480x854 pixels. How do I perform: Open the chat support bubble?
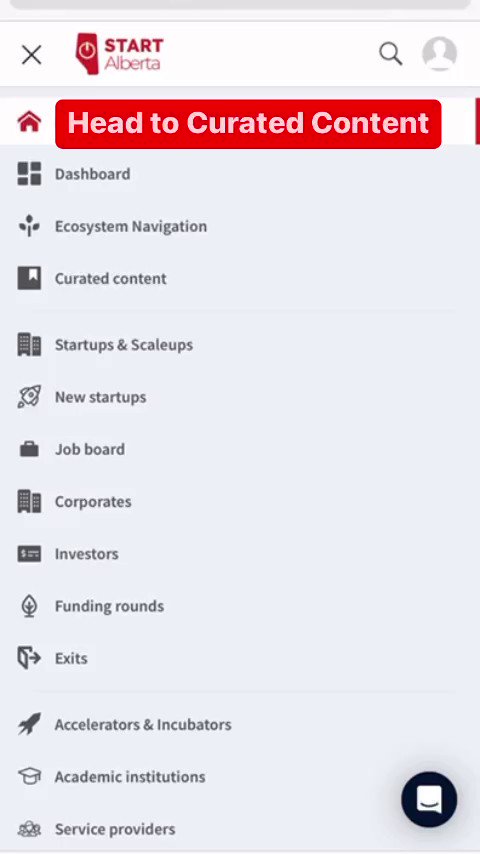[x=429, y=800]
